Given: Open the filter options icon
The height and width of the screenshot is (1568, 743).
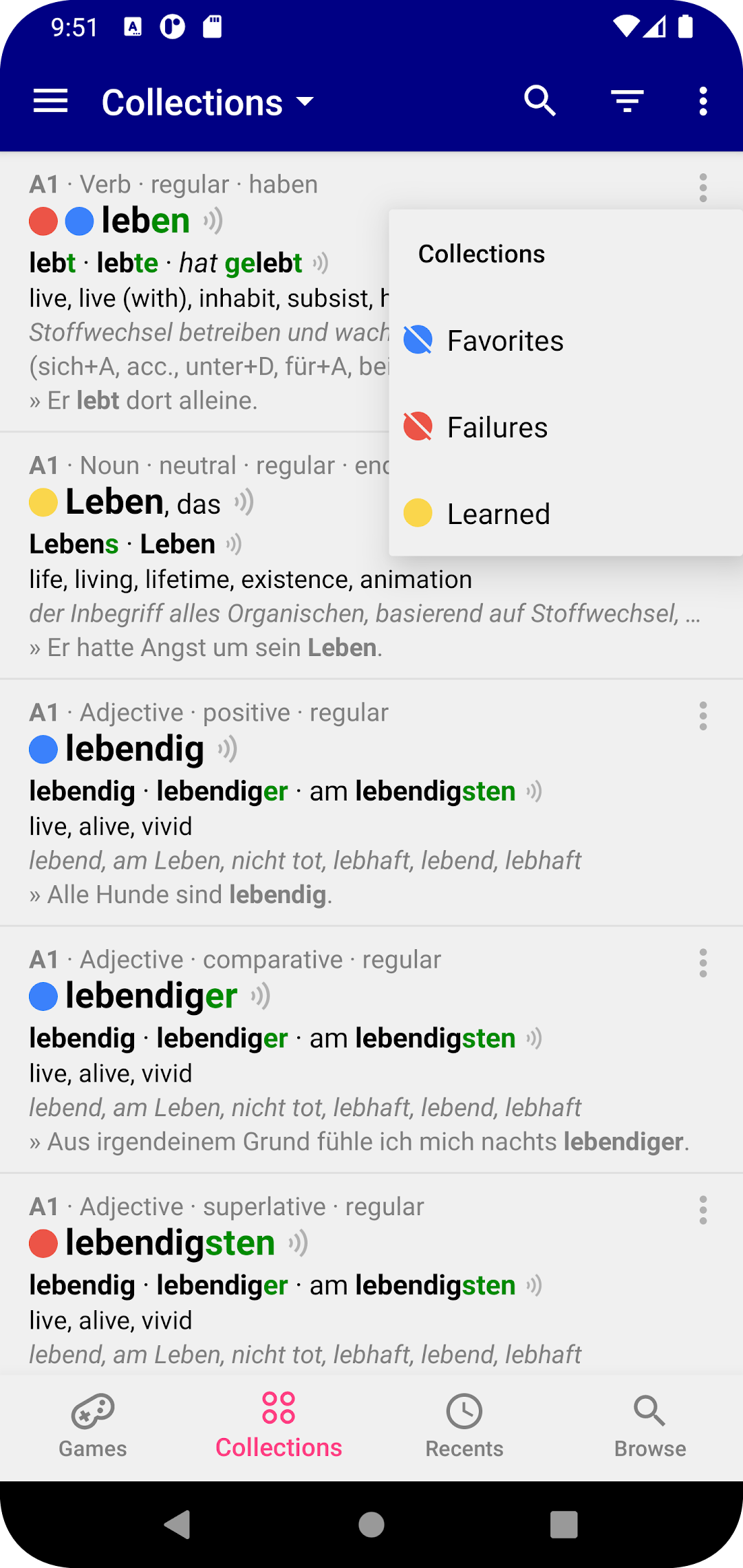Looking at the screenshot, I should point(627,102).
